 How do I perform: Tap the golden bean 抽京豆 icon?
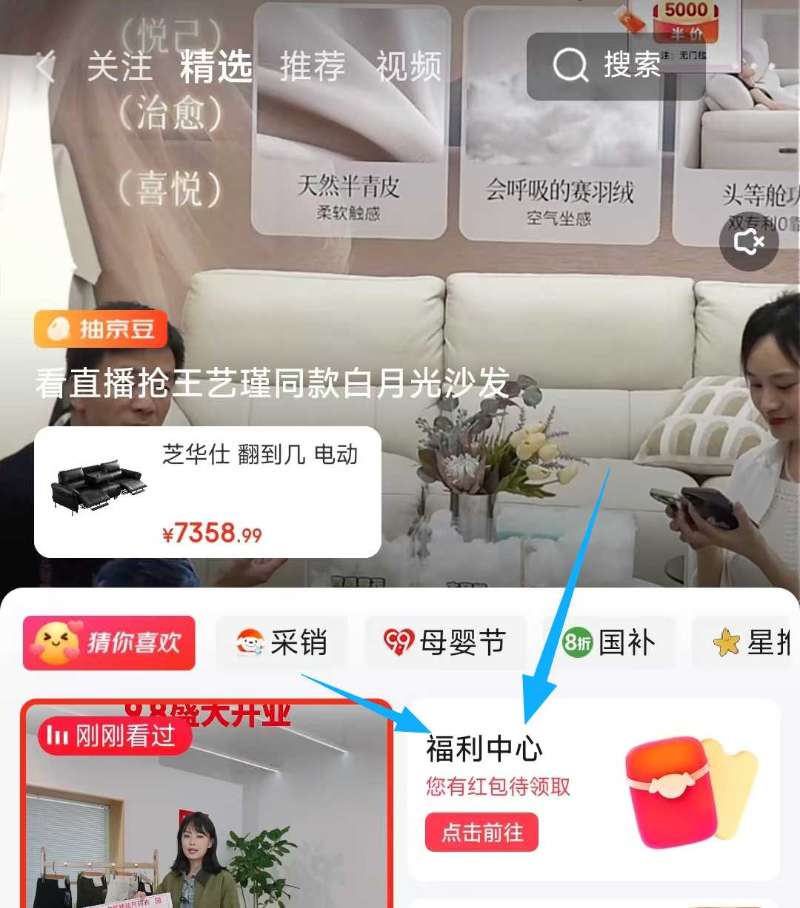[x=56, y=330]
